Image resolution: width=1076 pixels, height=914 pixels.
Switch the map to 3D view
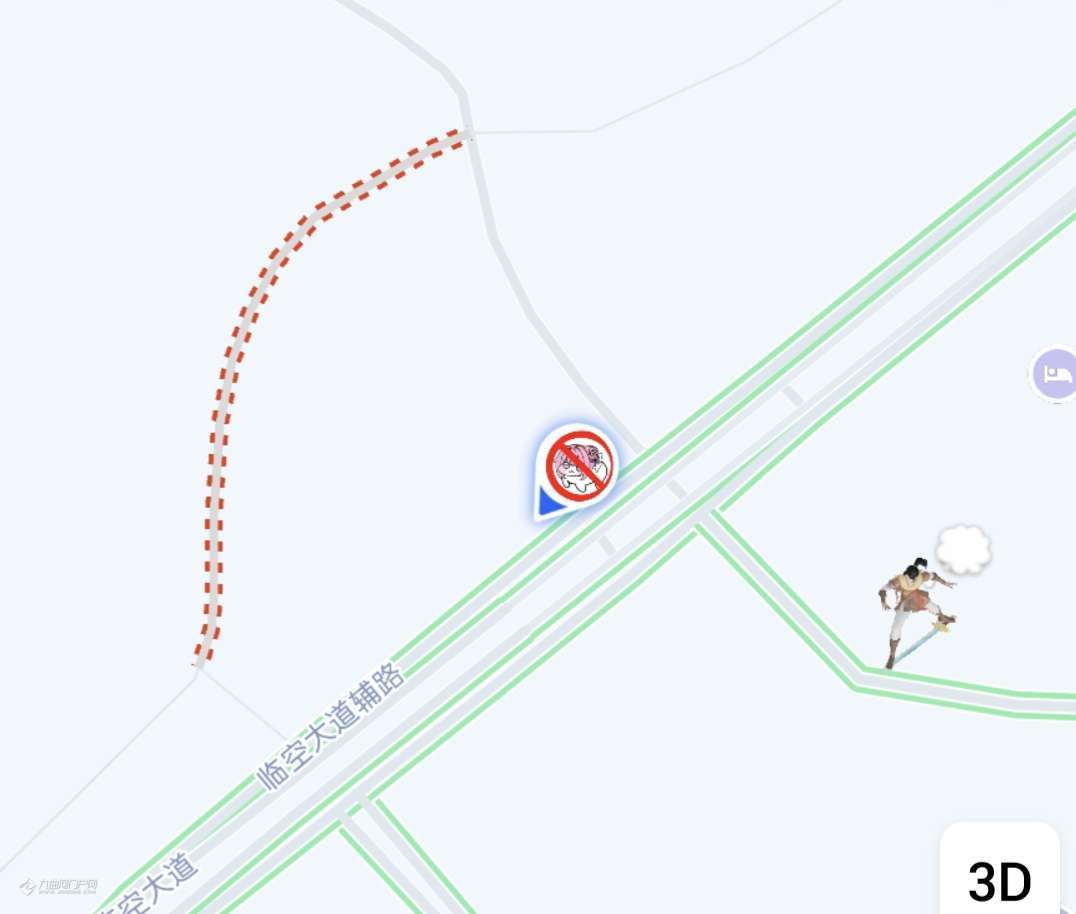point(999,880)
